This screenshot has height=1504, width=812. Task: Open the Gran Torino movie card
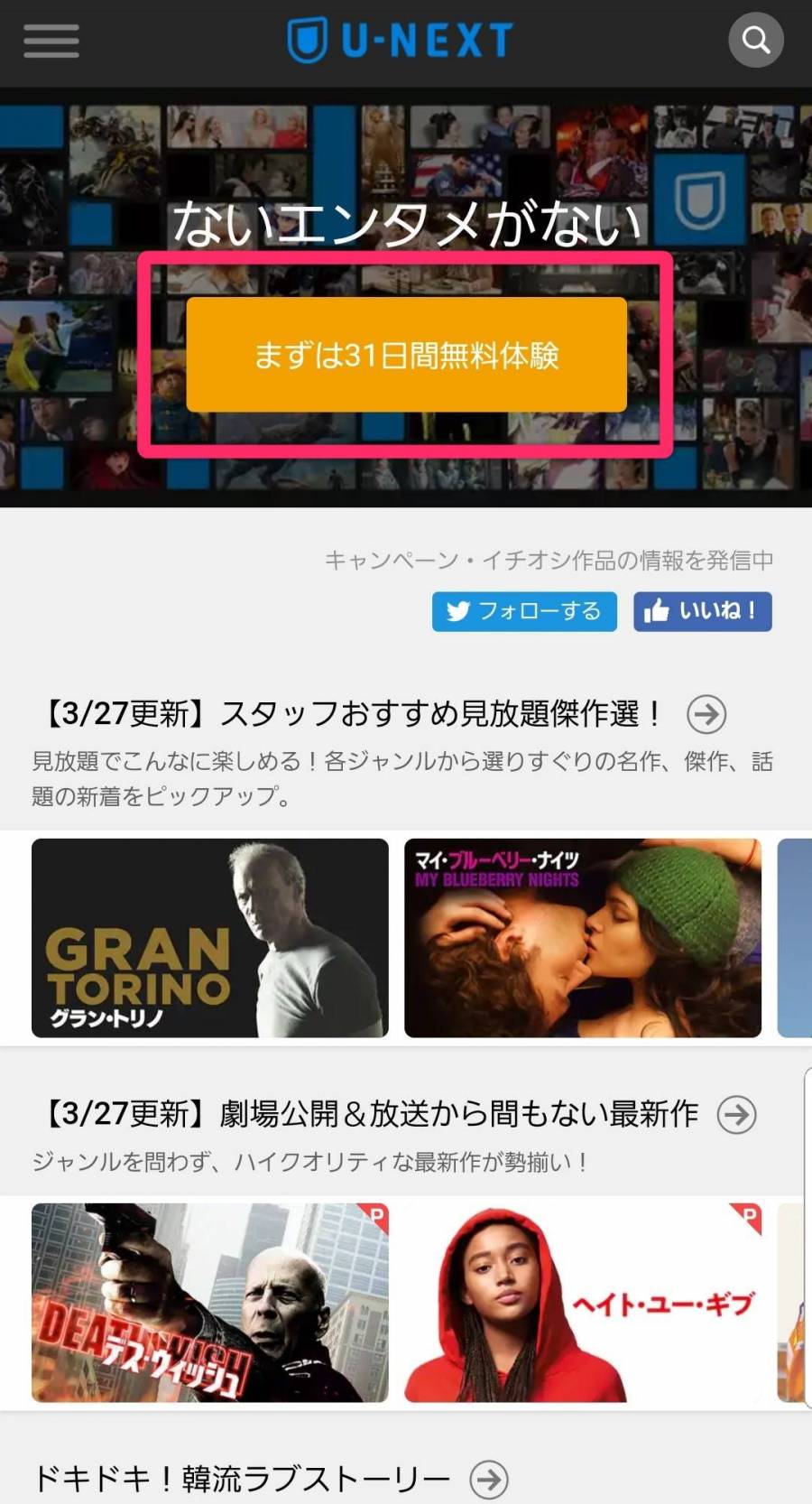click(210, 938)
